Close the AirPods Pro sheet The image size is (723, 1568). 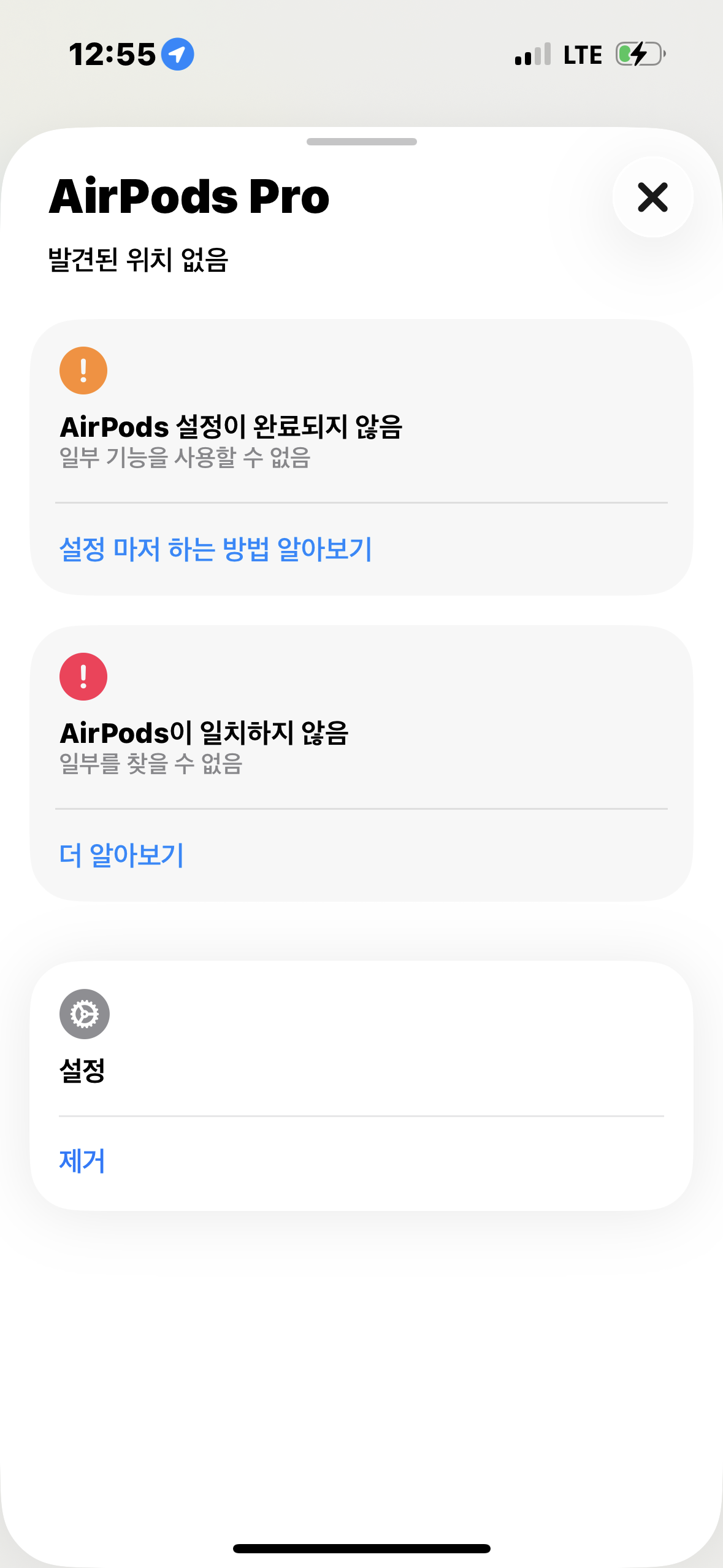click(x=652, y=197)
